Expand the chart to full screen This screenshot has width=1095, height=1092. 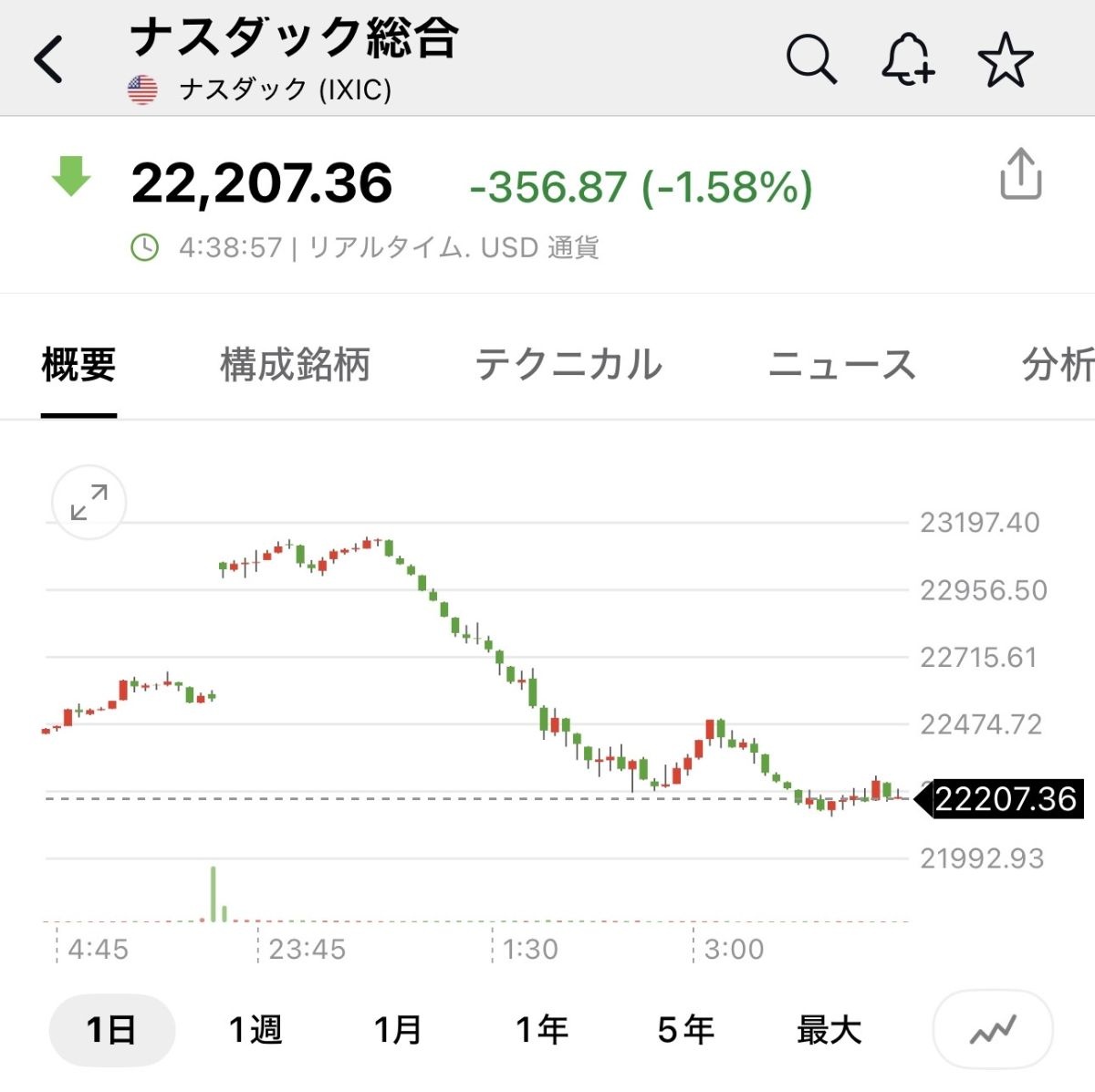(89, 502)
